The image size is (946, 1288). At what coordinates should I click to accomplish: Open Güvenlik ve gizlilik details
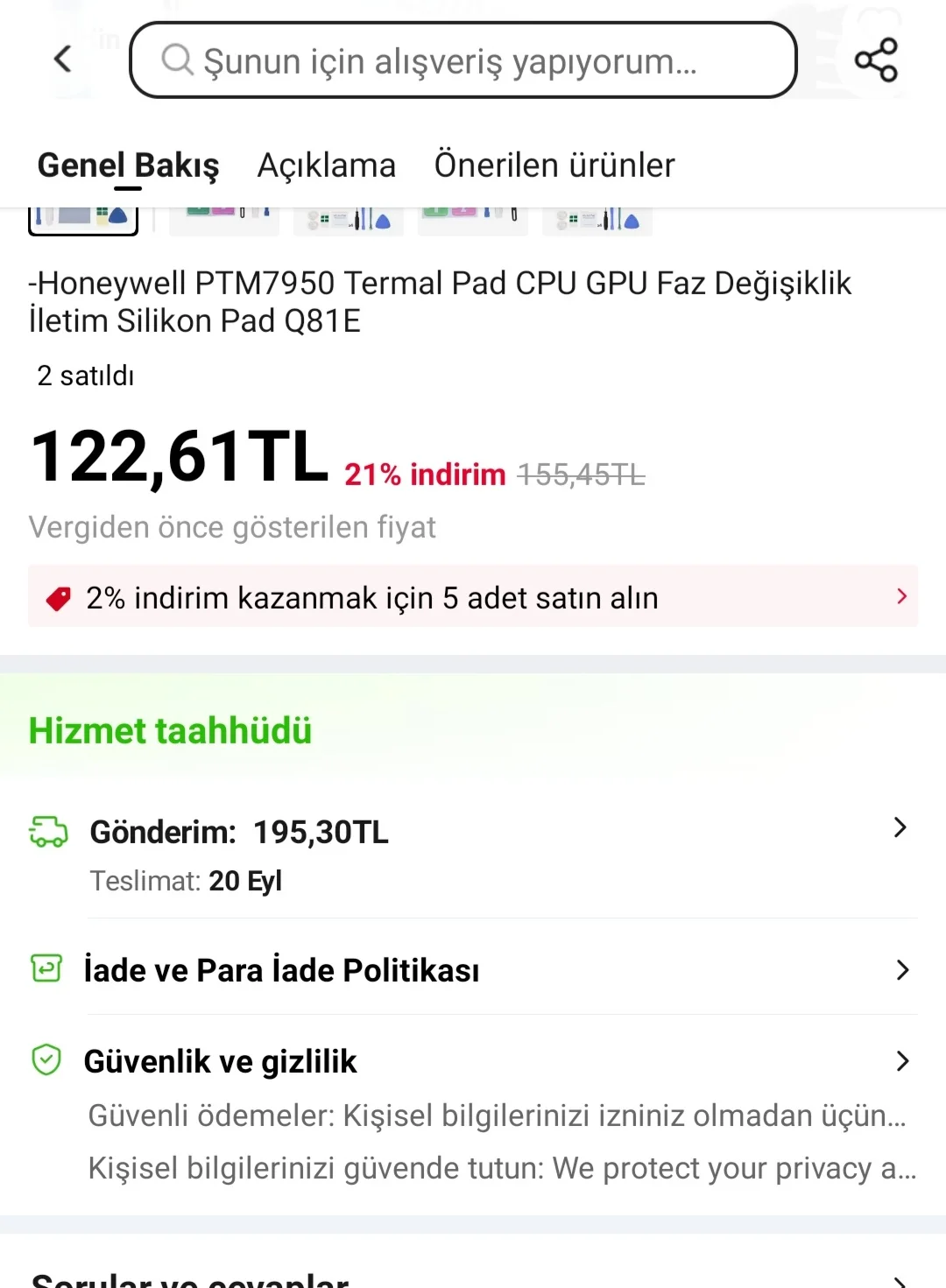pos(473,1061)
